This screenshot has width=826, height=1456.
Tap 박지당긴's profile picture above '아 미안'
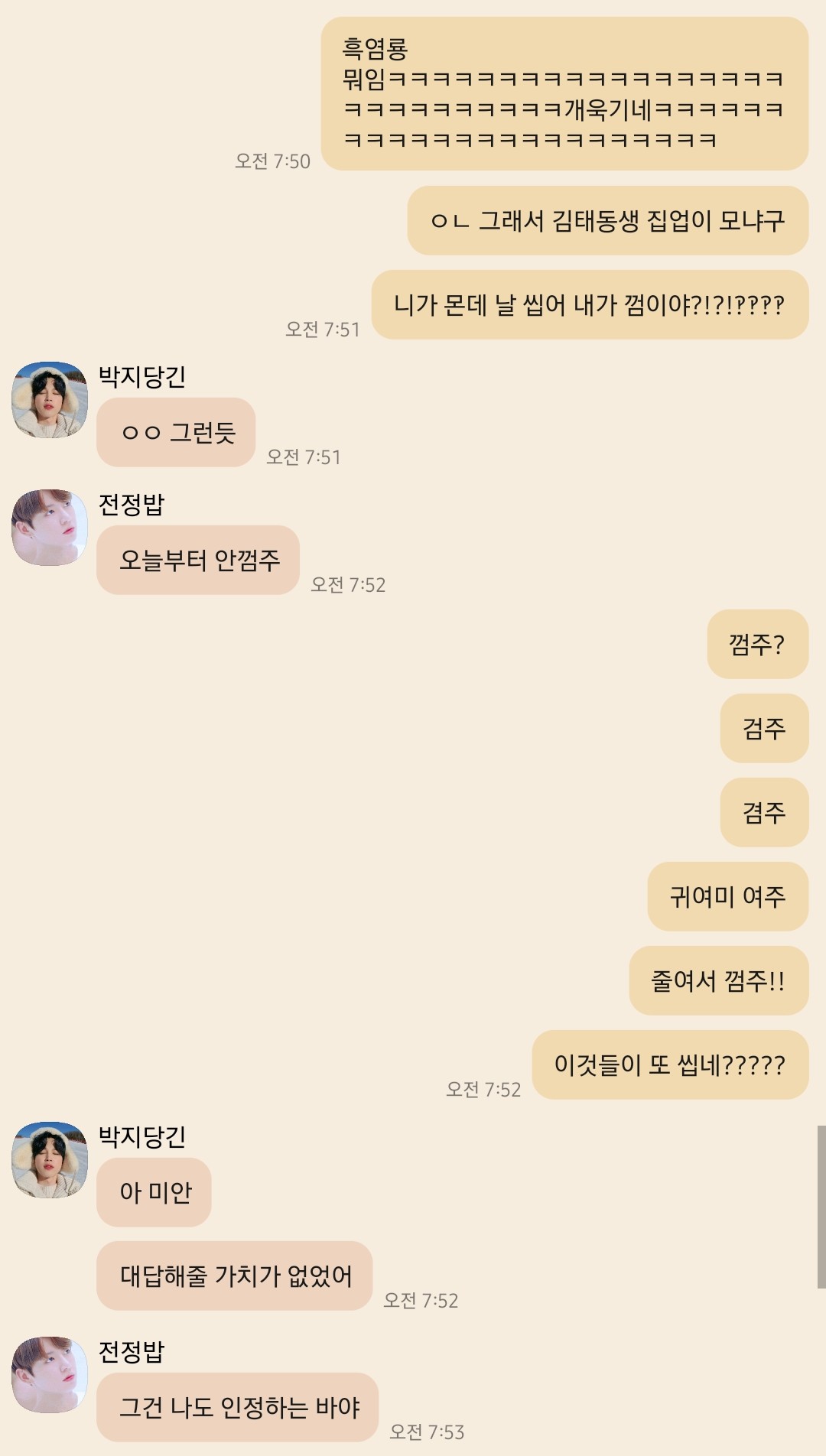50,1160
